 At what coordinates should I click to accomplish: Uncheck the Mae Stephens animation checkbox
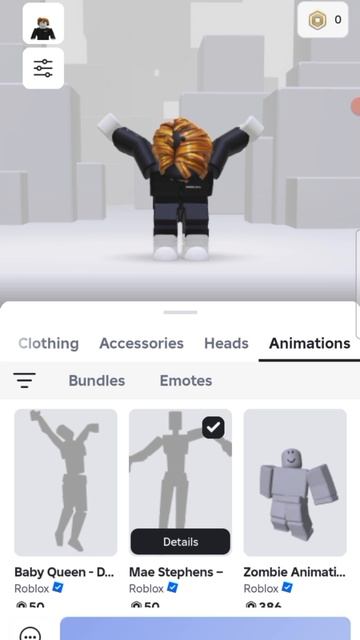point(213,427)
